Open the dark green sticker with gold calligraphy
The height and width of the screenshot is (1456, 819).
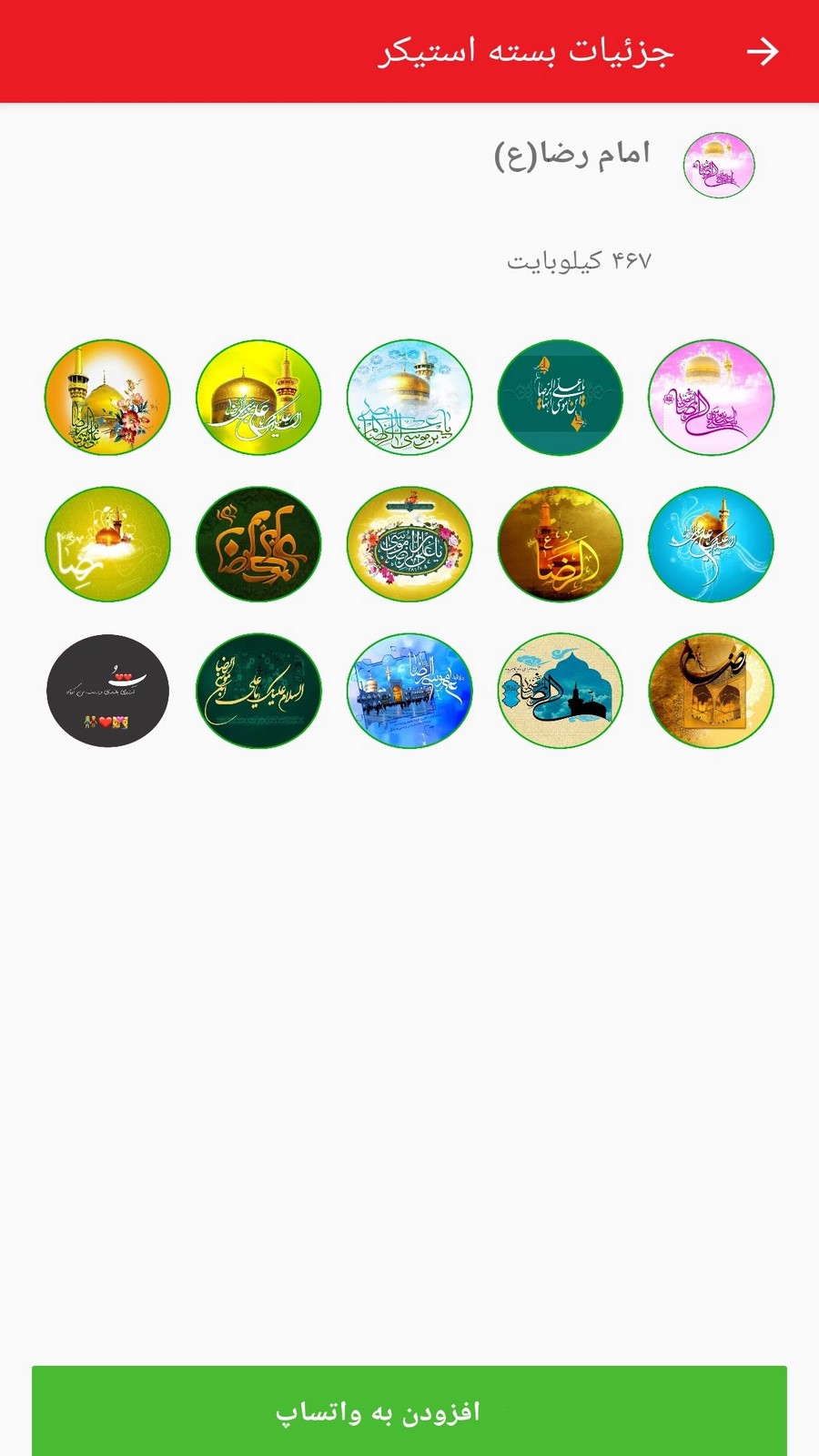[x=258, y=544]
